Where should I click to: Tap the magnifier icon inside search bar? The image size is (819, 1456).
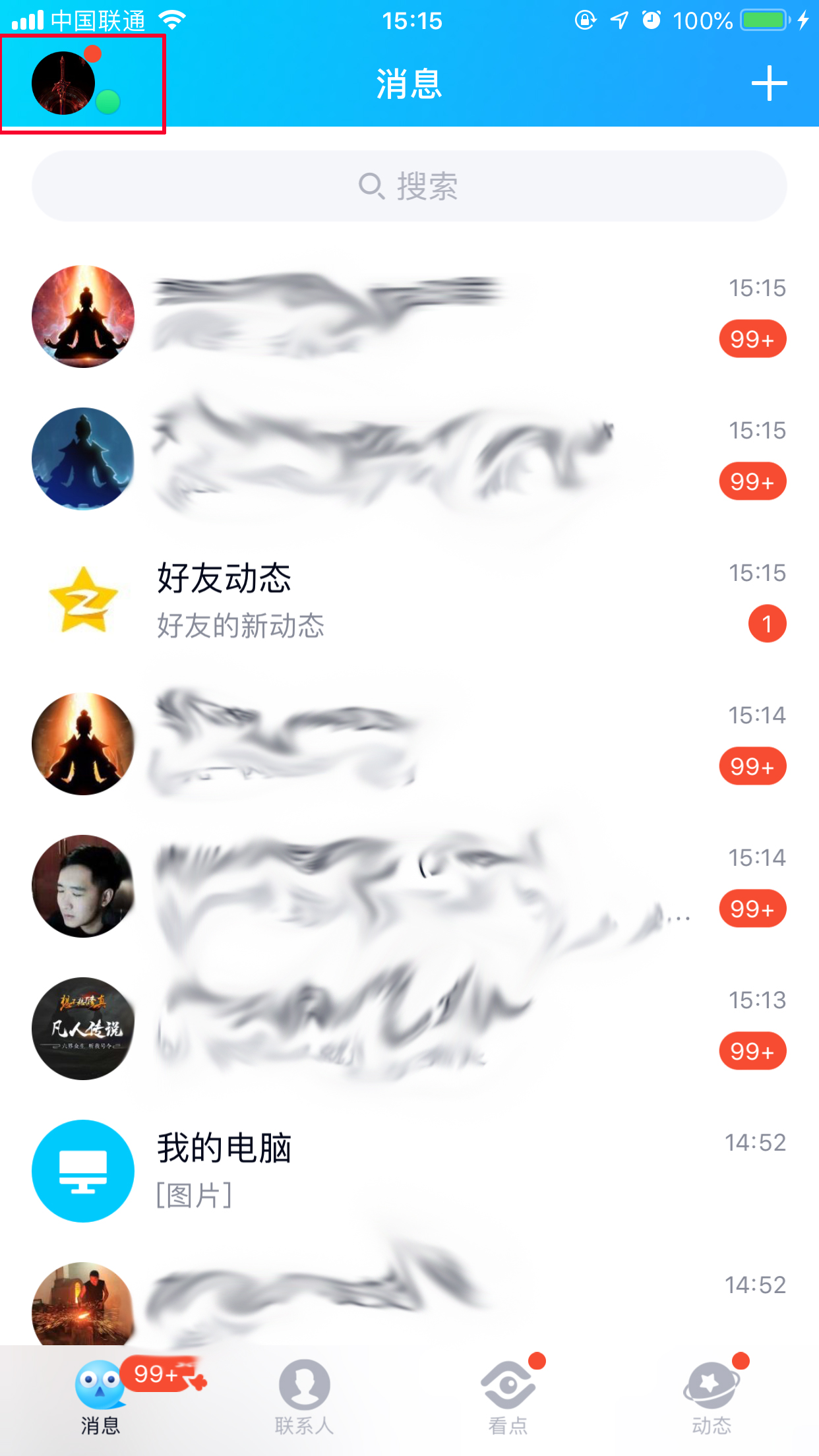click(372, 187)
